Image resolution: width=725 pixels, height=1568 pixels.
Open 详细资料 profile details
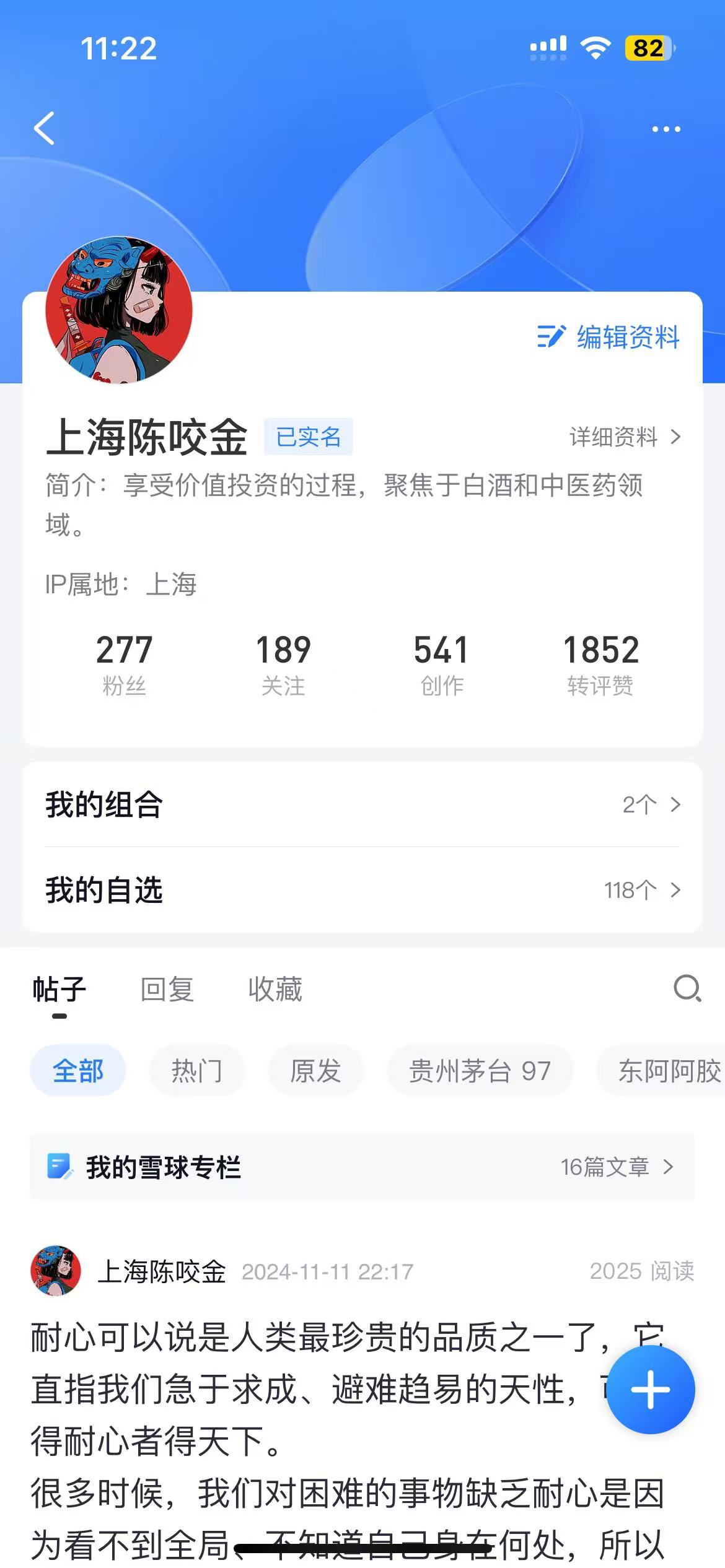pos(625,437)
